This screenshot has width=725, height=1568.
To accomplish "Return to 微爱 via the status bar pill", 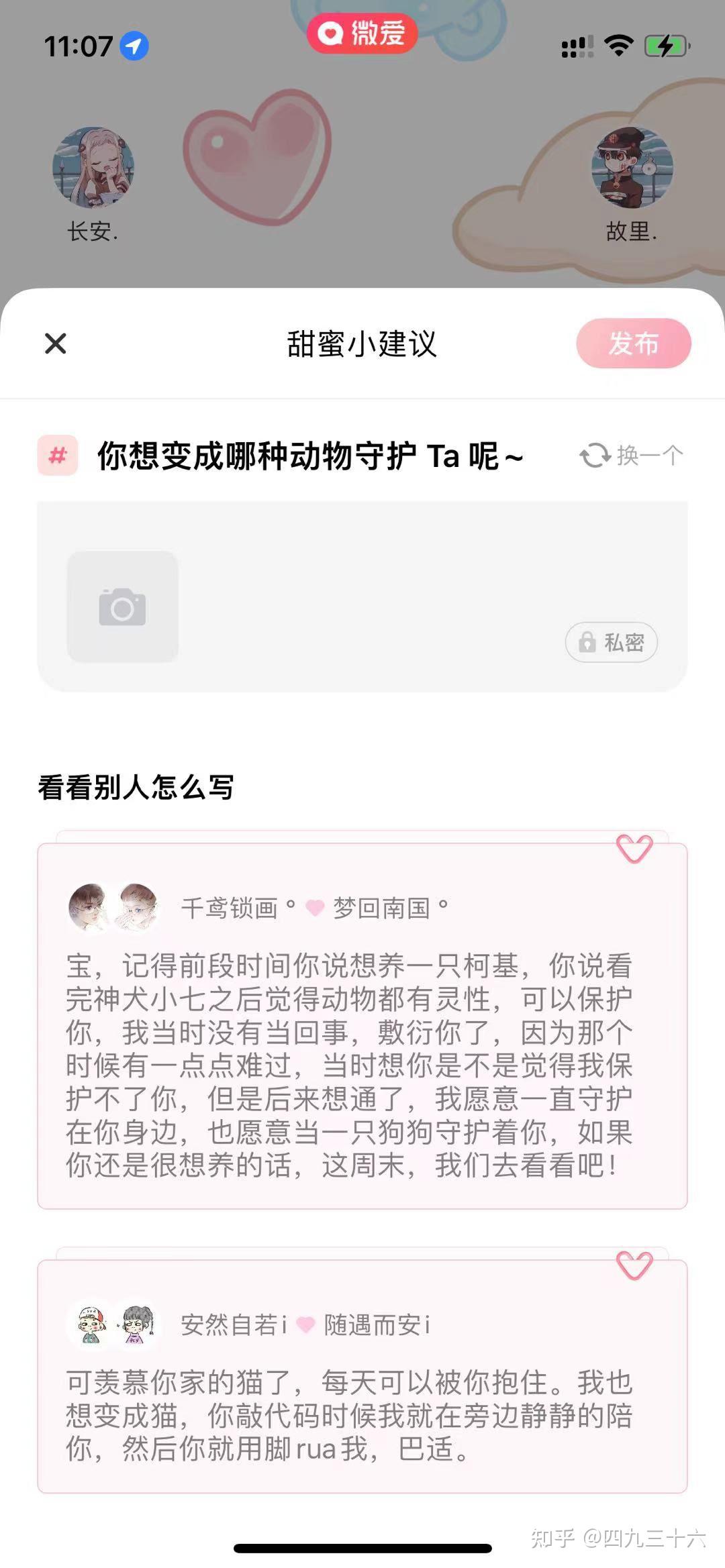I will click(x=362, y=33).
